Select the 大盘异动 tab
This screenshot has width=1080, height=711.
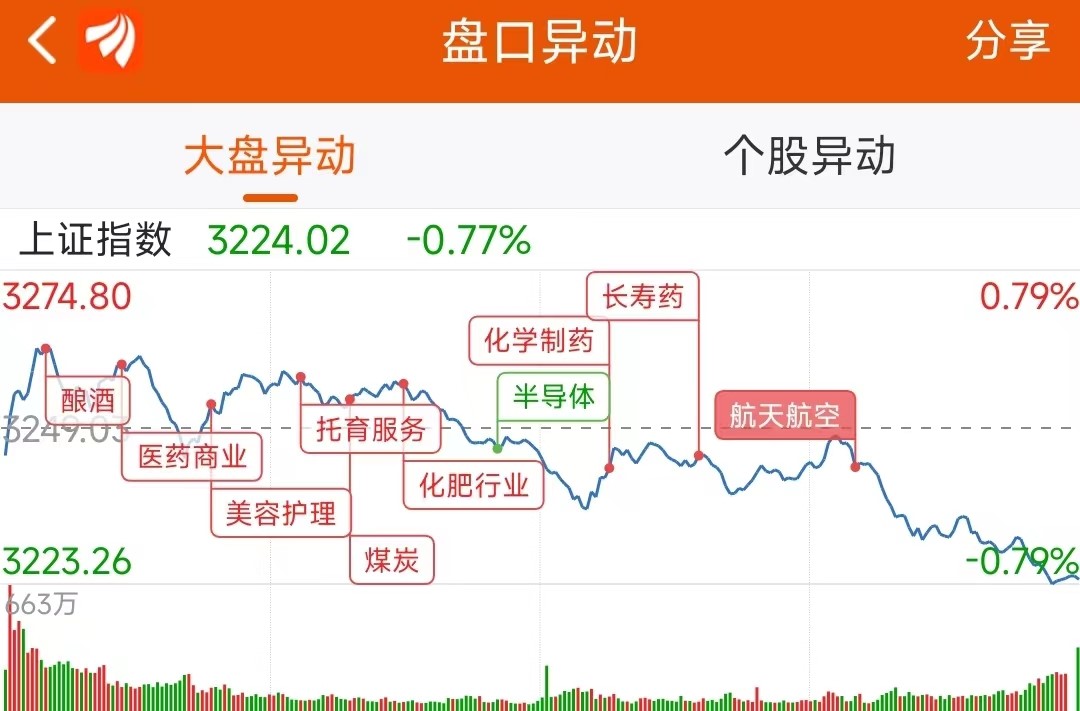coord(270,156)
